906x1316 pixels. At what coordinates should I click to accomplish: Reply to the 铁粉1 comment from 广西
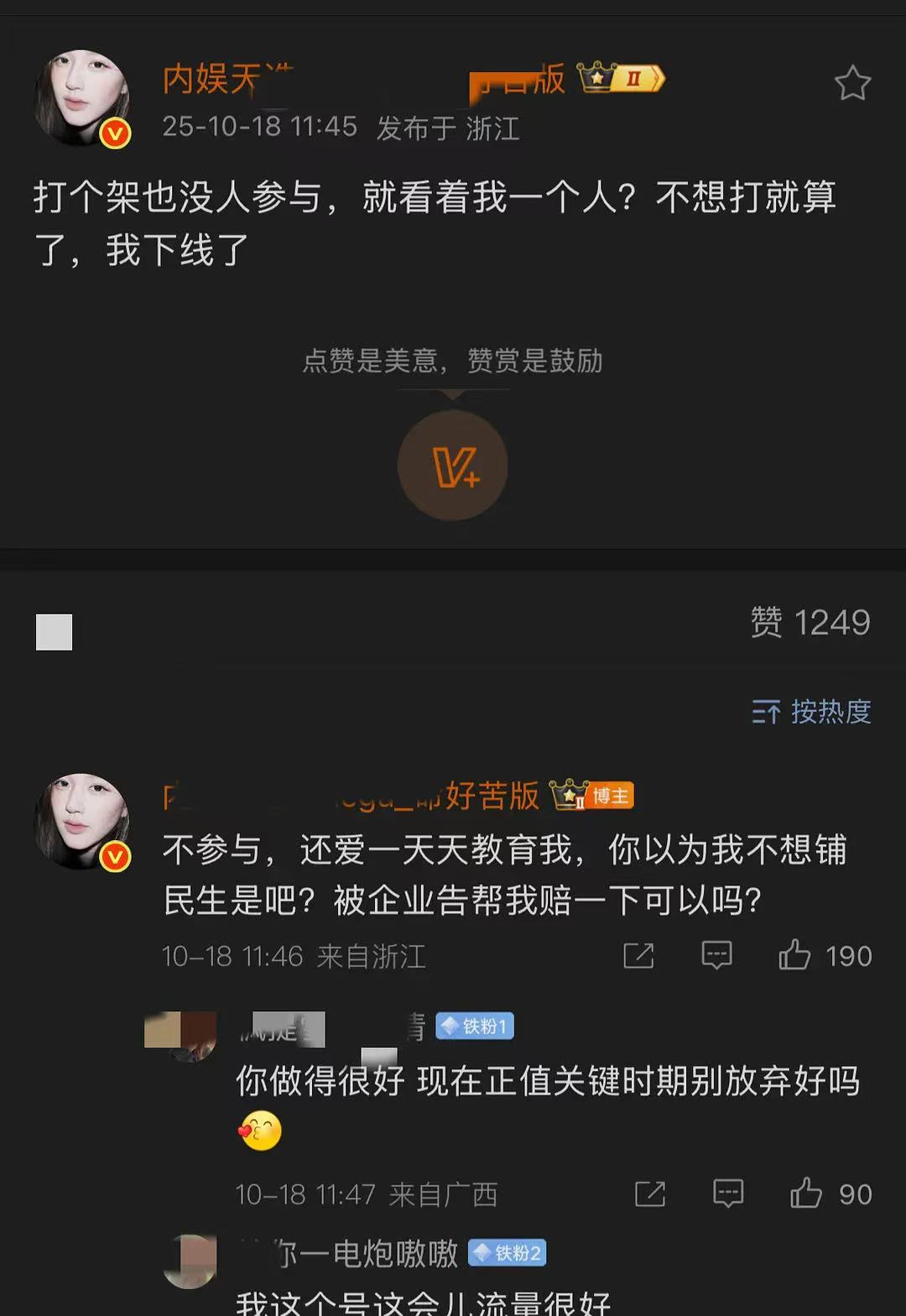pos(727,1193)
